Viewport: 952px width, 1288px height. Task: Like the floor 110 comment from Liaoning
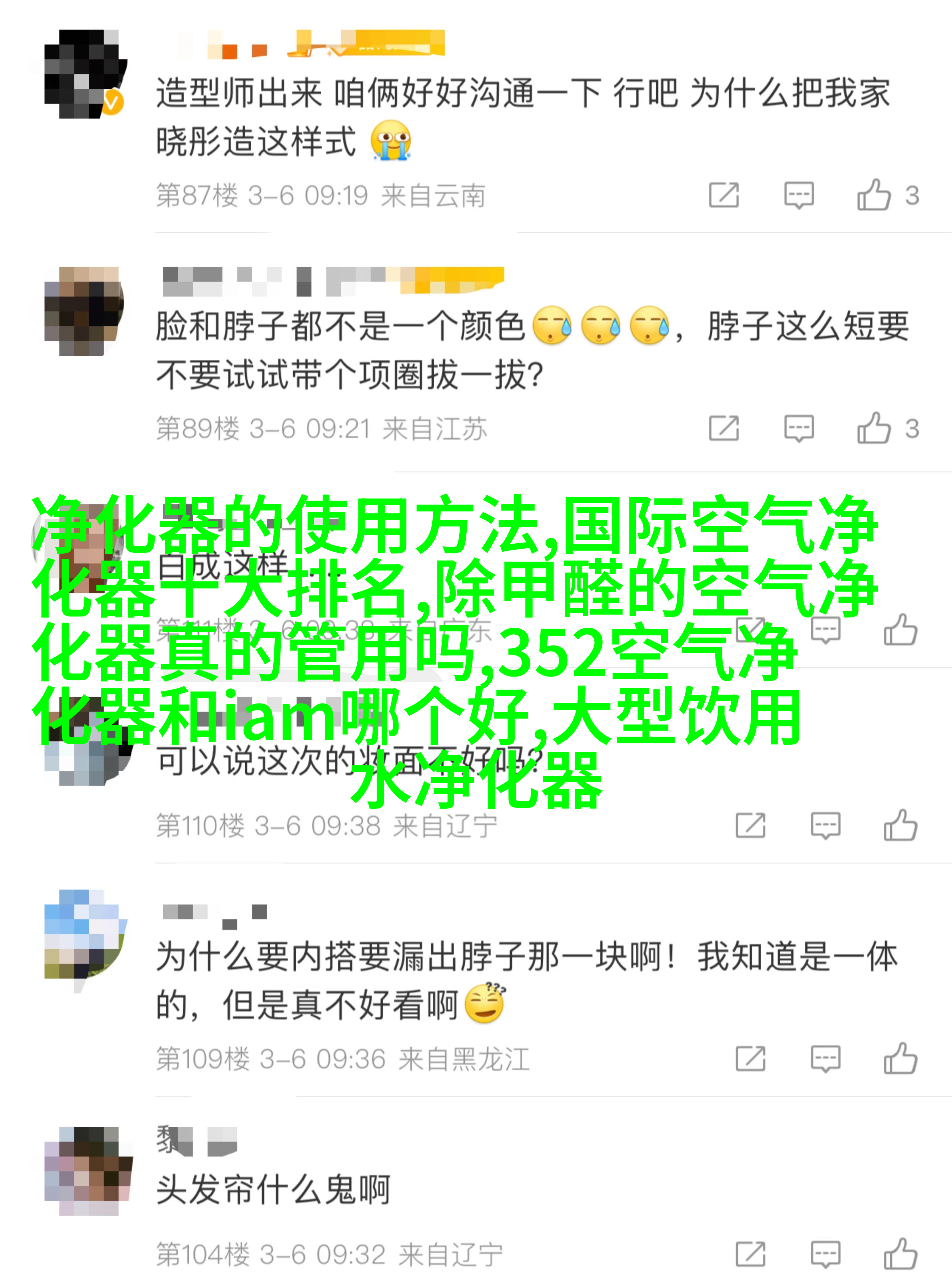(900, 825)
